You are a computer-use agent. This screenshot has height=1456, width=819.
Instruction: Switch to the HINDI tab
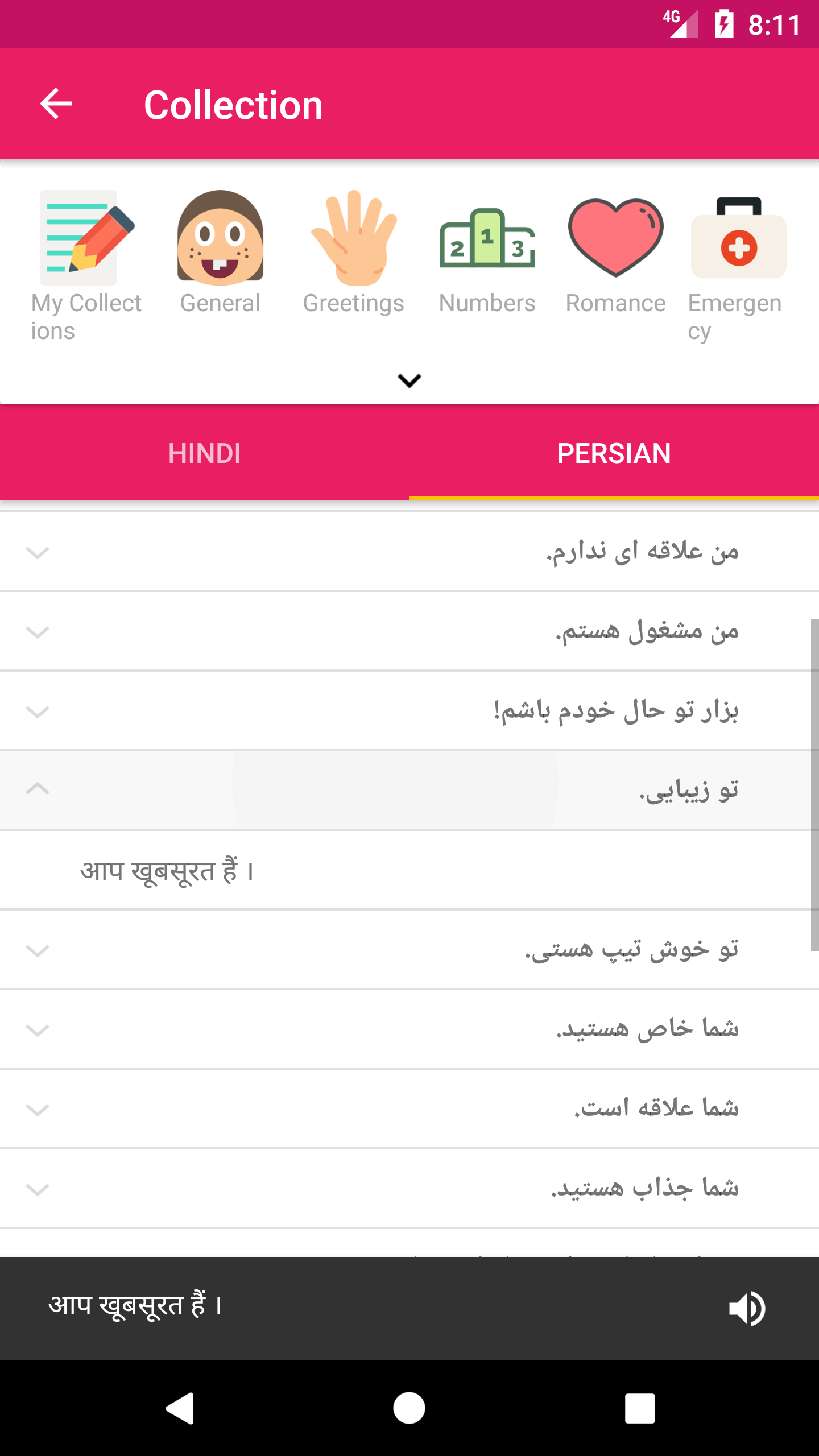click(x=205, y=453)
